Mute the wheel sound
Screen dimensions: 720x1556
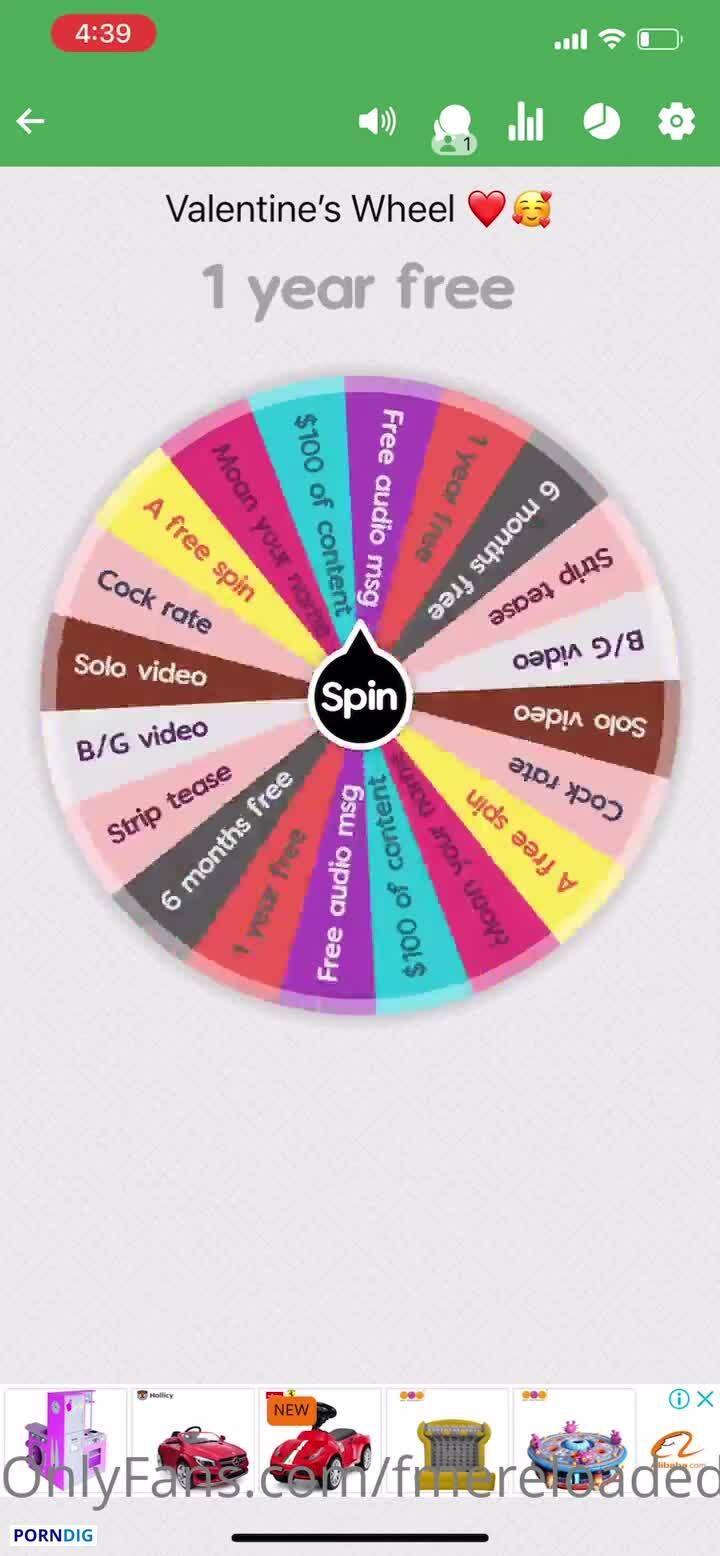point(377,122)
